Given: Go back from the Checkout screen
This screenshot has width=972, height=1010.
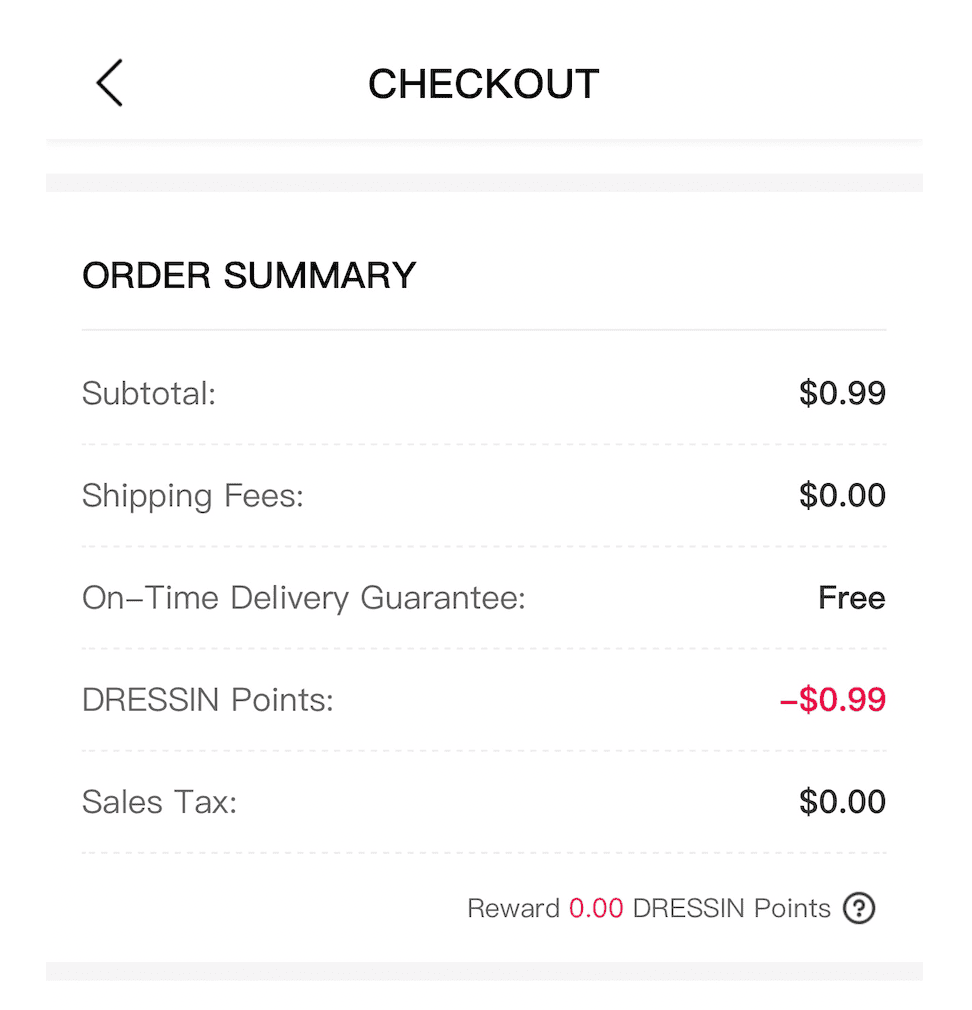Looking at the screenshot, I should pyautogui.click(x=109, y=83).
